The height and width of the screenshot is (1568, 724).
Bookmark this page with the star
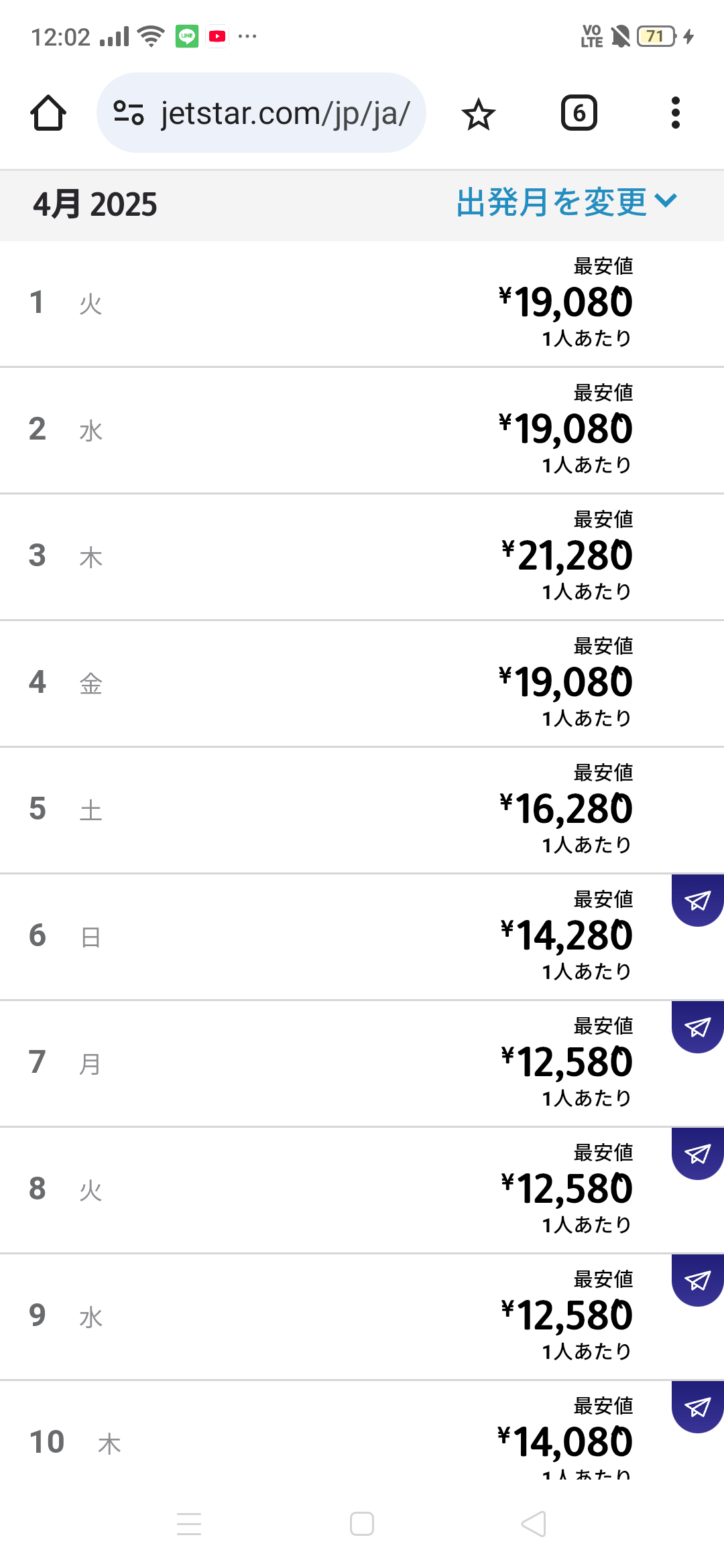479,113
